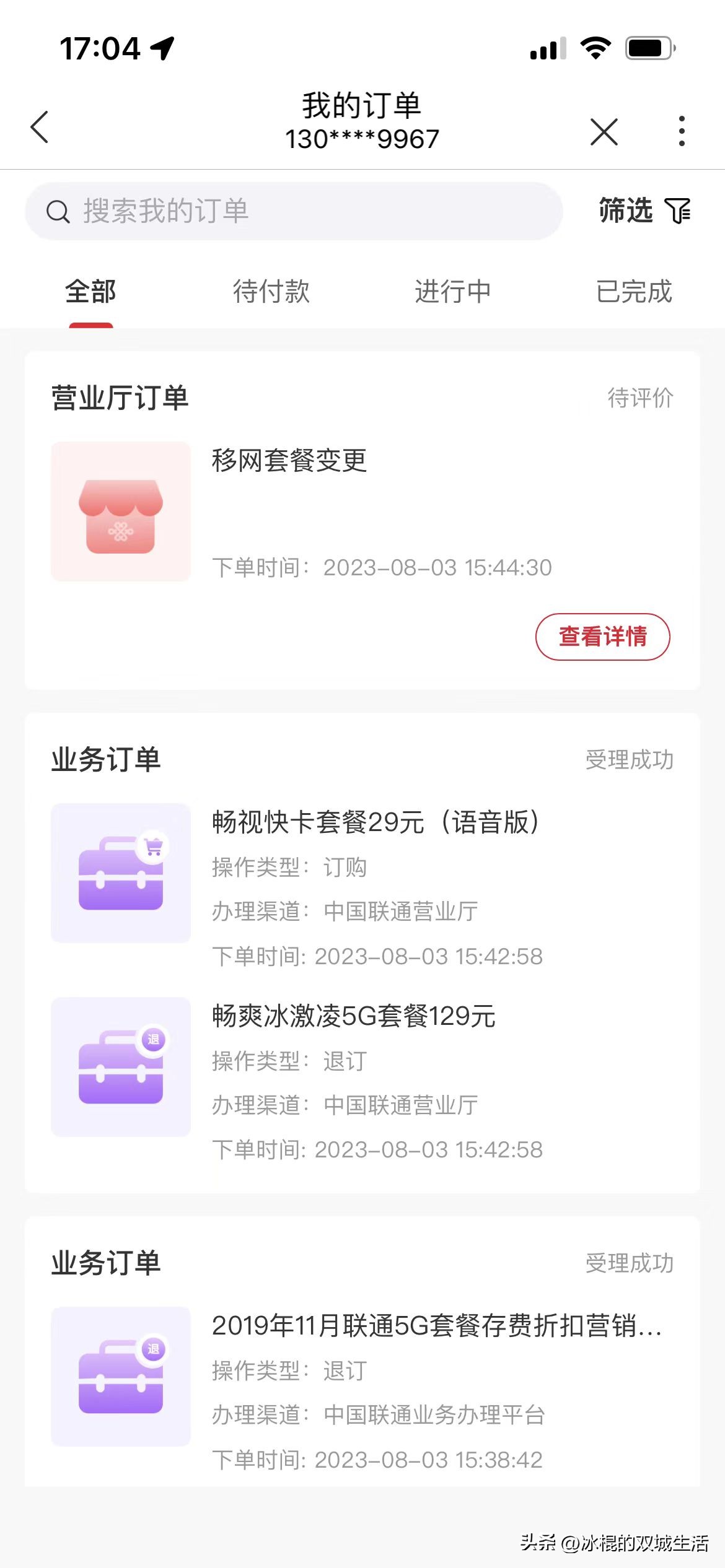Tap the back arrow to leave 我的订单

[x=40, y=126]
